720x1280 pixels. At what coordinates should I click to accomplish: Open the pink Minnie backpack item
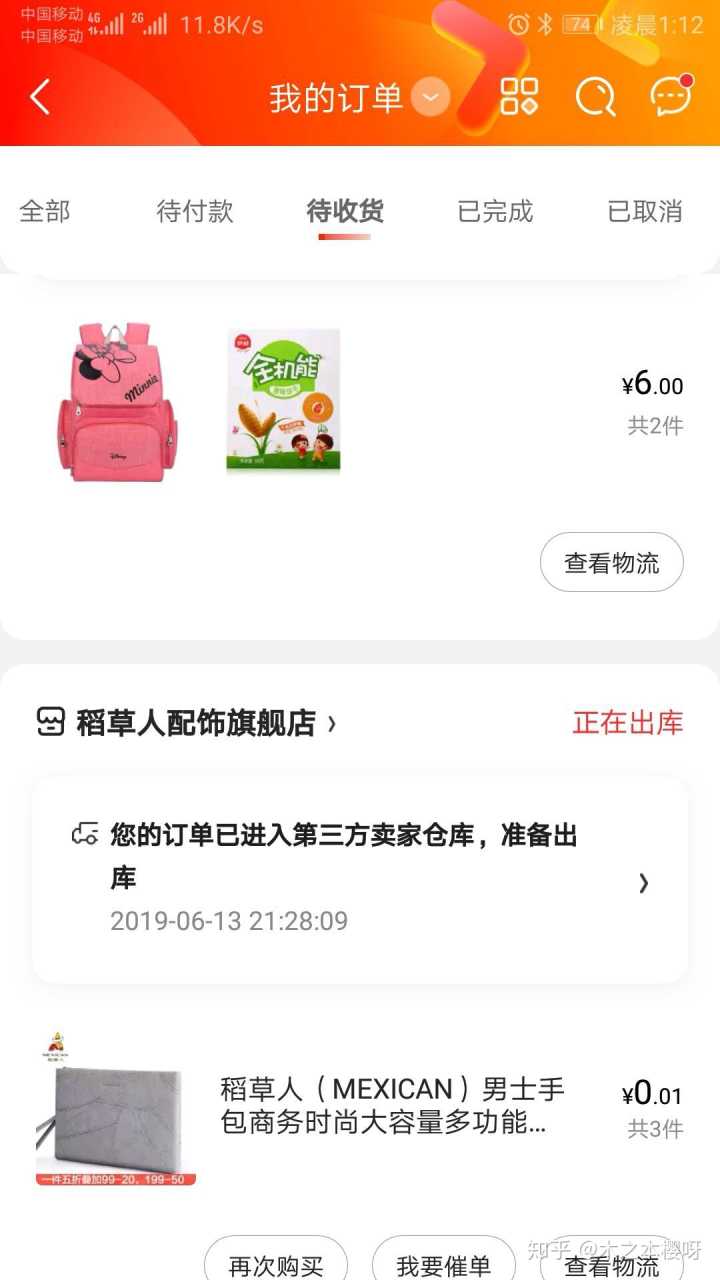pyautogui.click(x=116, y=402)
